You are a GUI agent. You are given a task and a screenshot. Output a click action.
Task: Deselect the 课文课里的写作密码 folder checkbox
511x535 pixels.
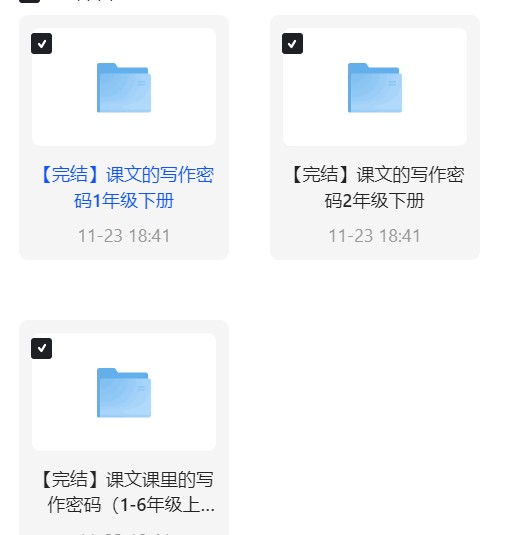[x=41, y=348]
